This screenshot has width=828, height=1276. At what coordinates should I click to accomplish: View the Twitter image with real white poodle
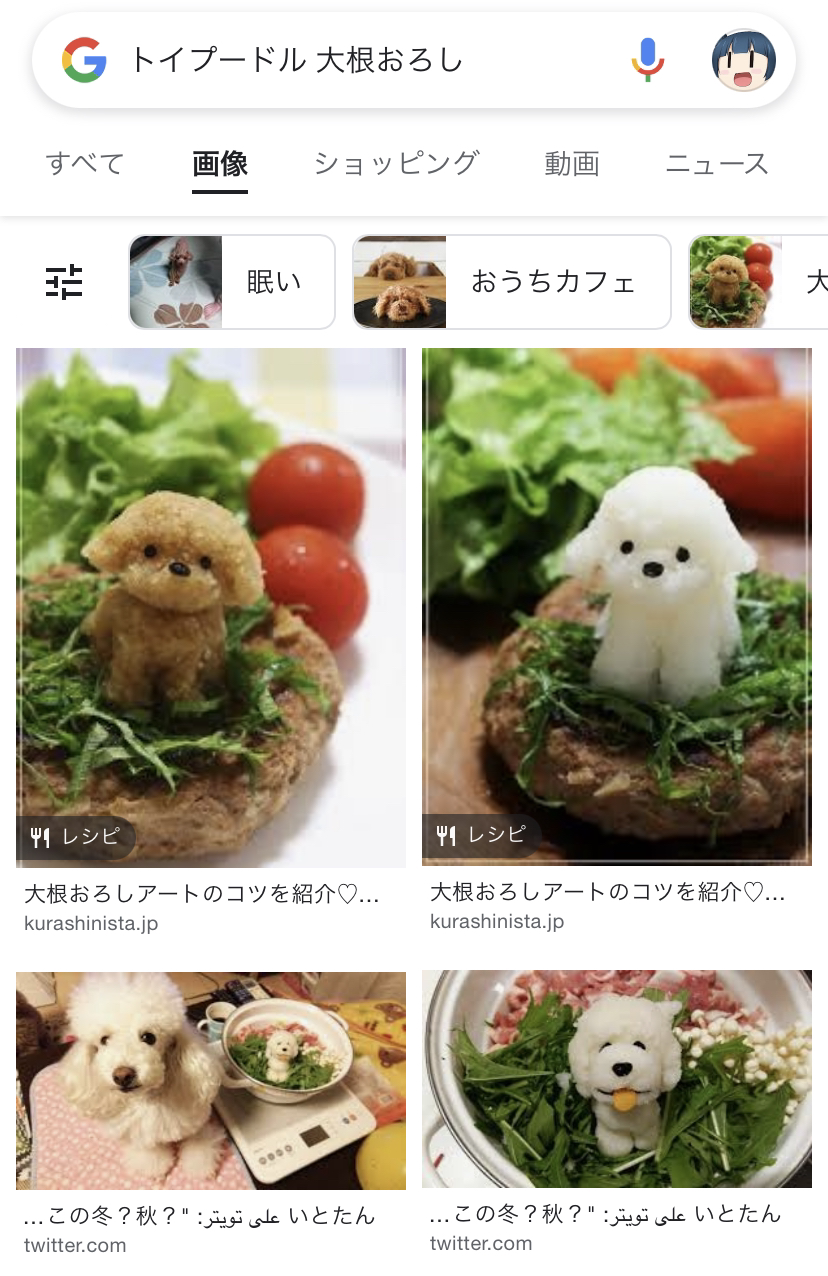[211, 1080]
